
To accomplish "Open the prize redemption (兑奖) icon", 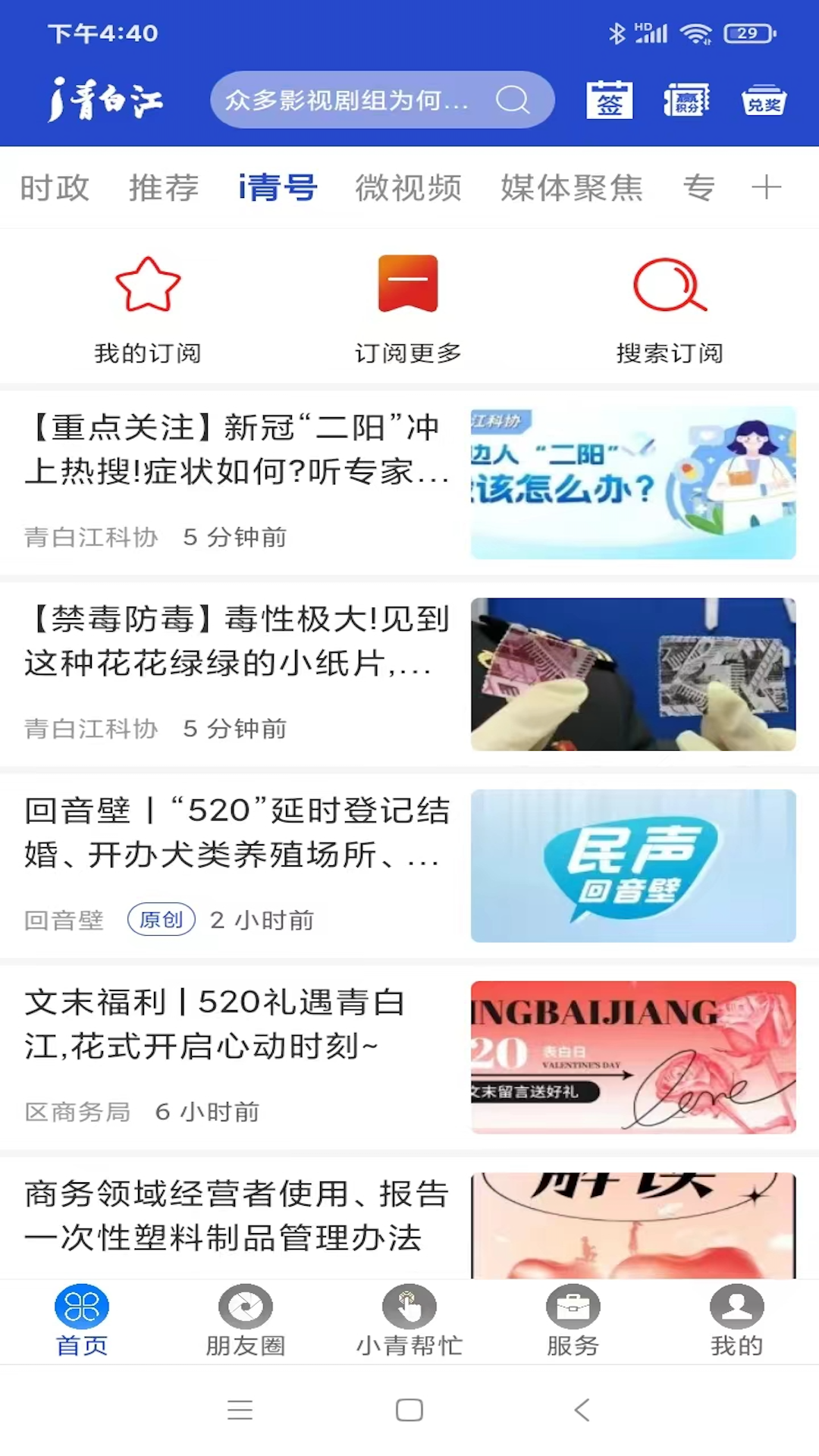I will pos(764,99).
